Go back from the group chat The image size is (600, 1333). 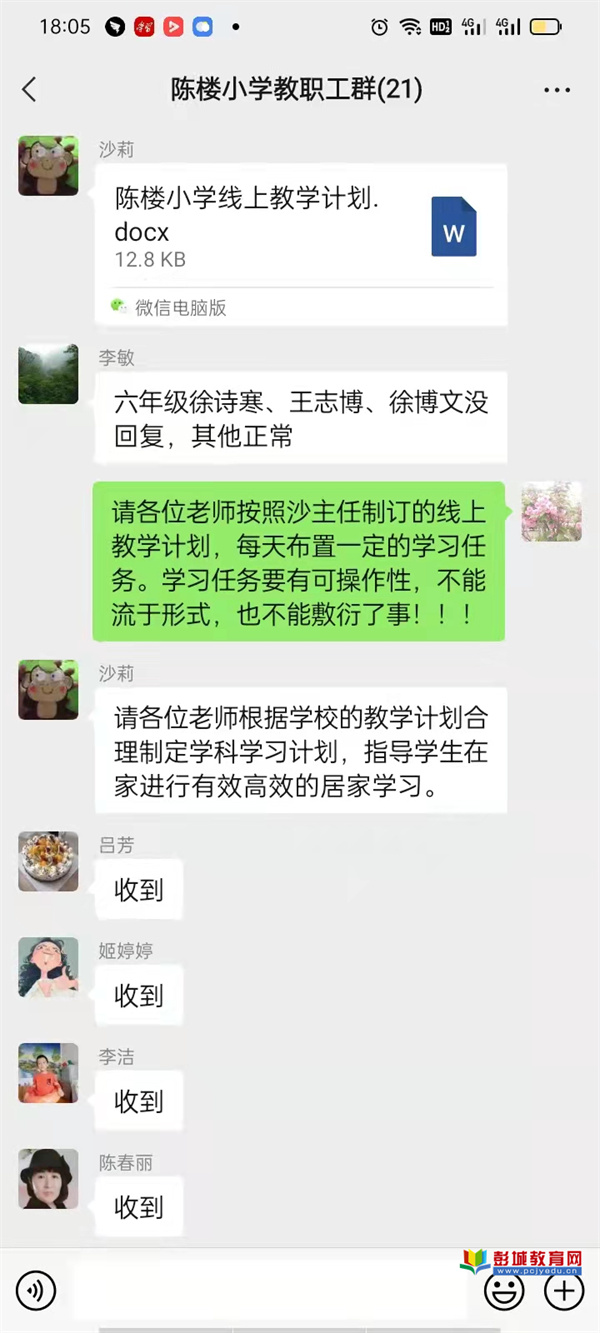29,89
